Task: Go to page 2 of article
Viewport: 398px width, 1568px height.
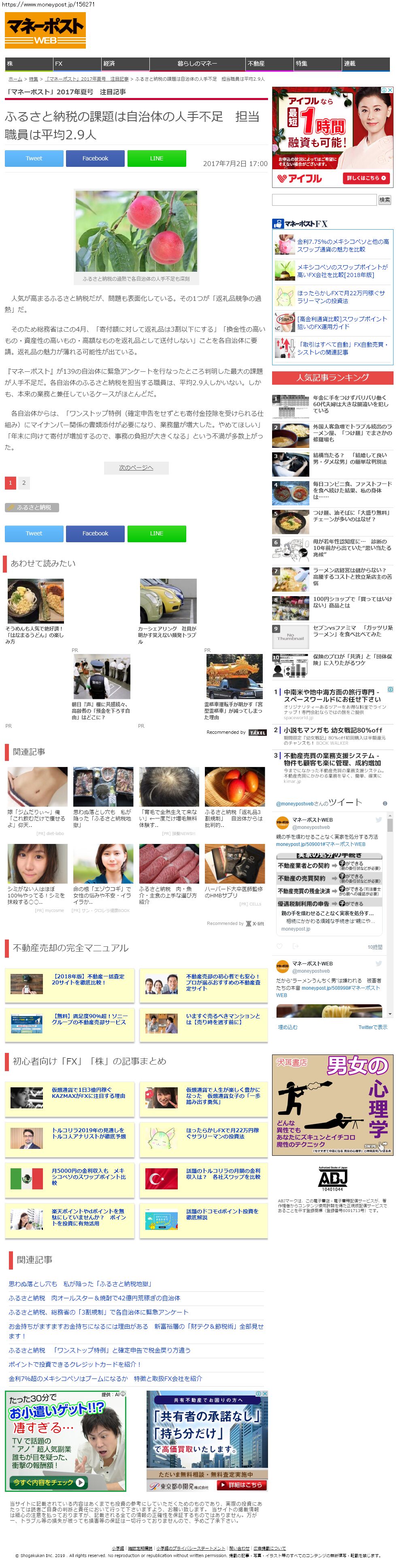Action: (x=24, y=483)
